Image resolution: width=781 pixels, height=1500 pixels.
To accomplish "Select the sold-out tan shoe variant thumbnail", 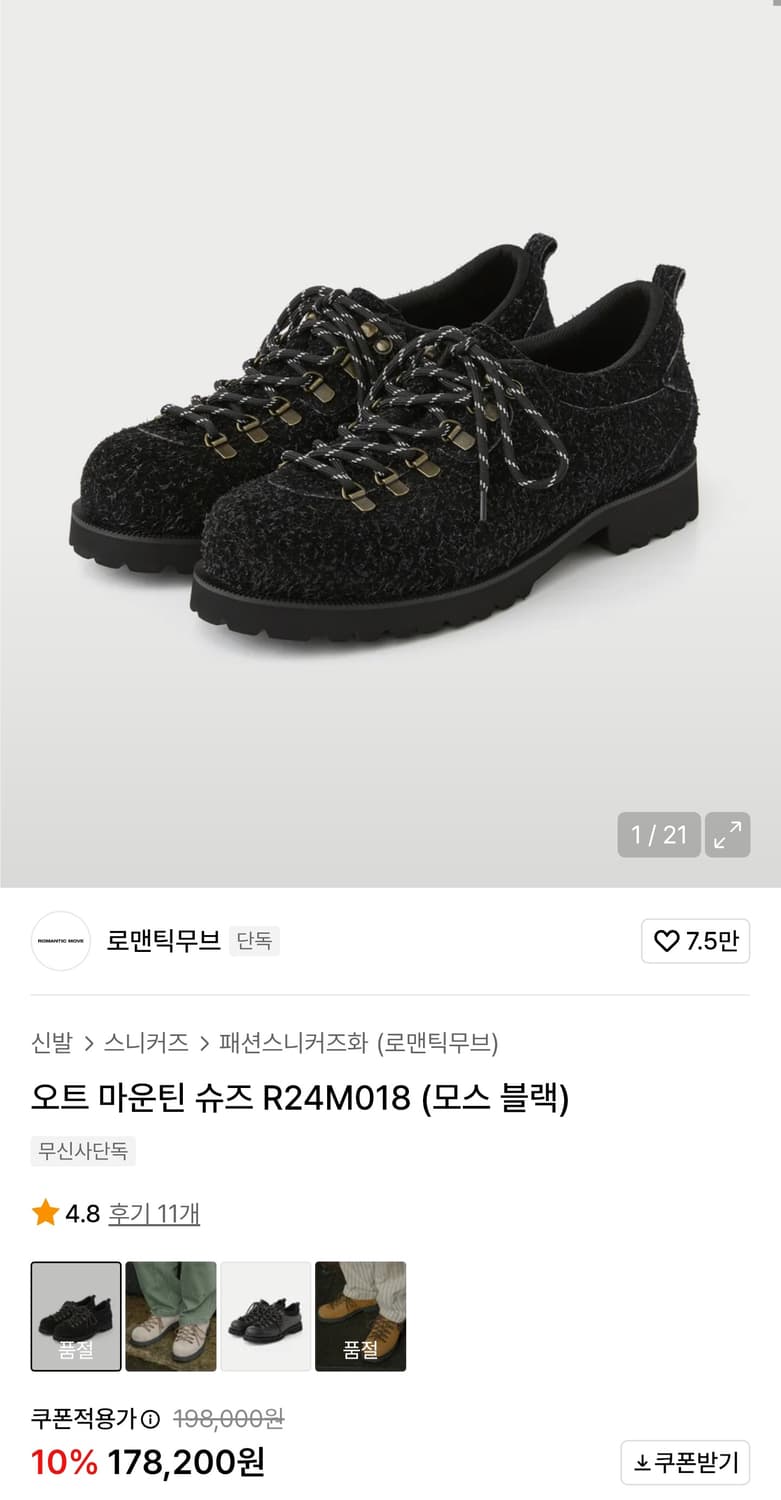I will point(361,1318).
